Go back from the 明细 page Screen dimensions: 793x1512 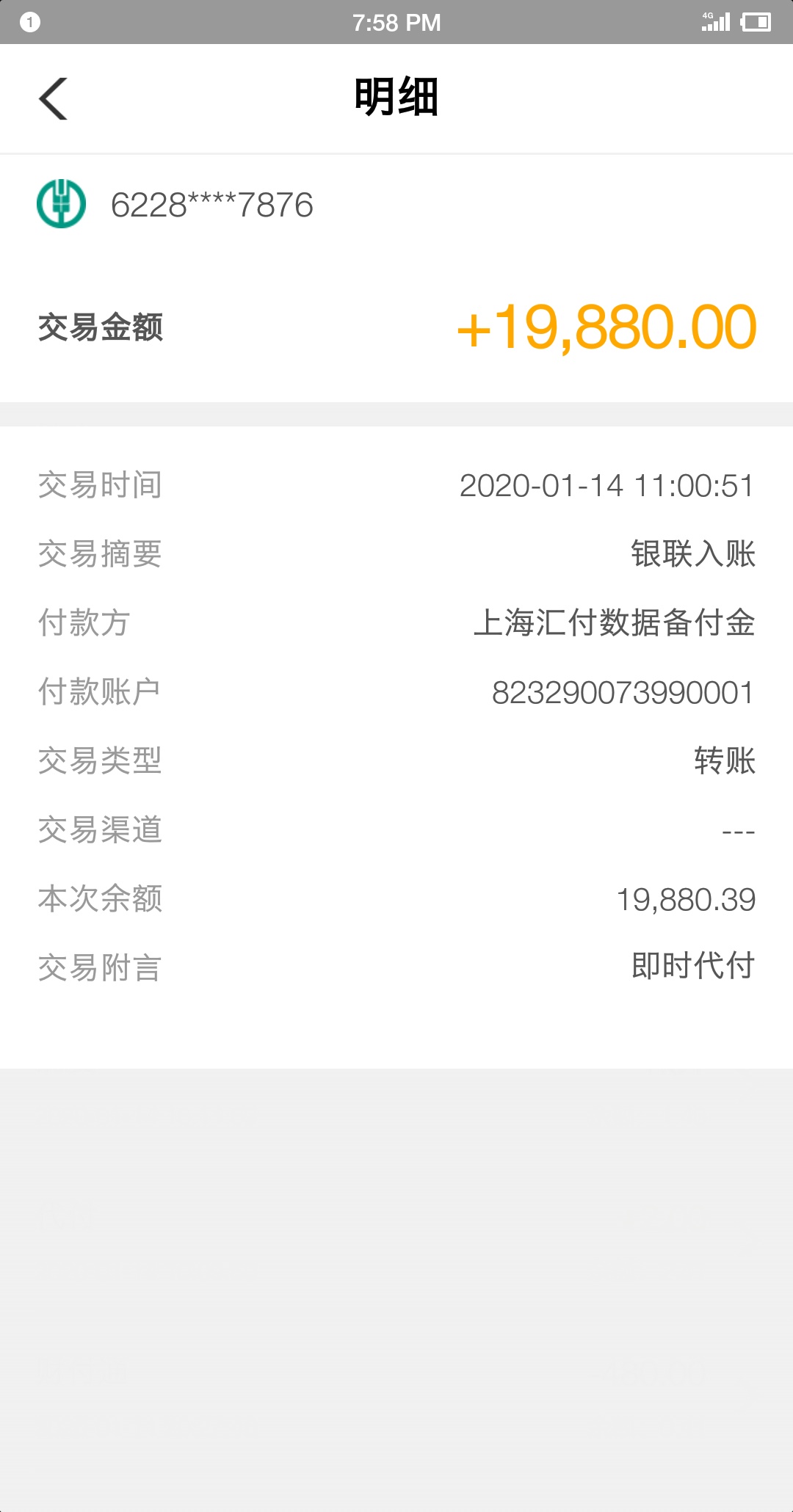tap(53, 98)
